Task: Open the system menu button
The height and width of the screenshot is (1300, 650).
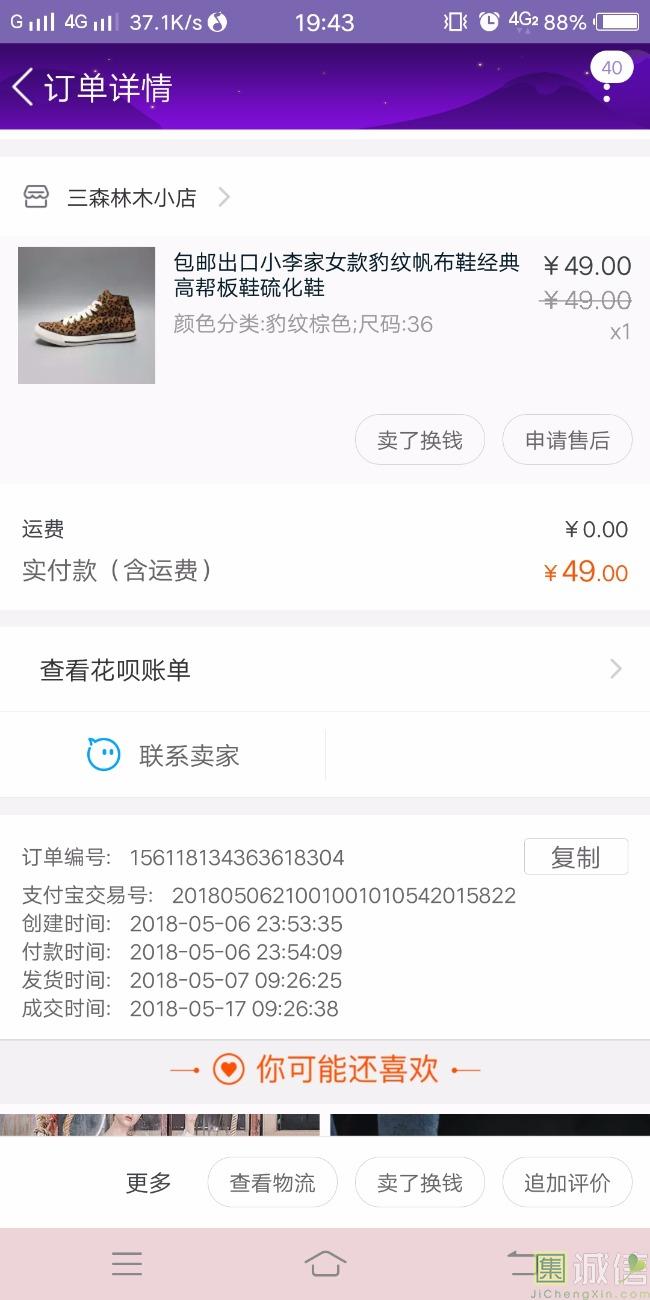Action: 127,1263
